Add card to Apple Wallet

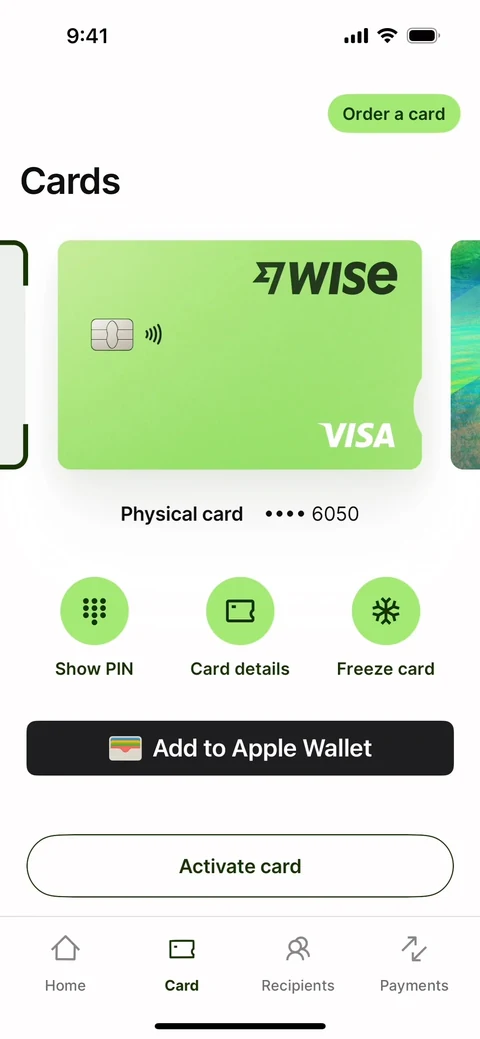coord(240,748)
